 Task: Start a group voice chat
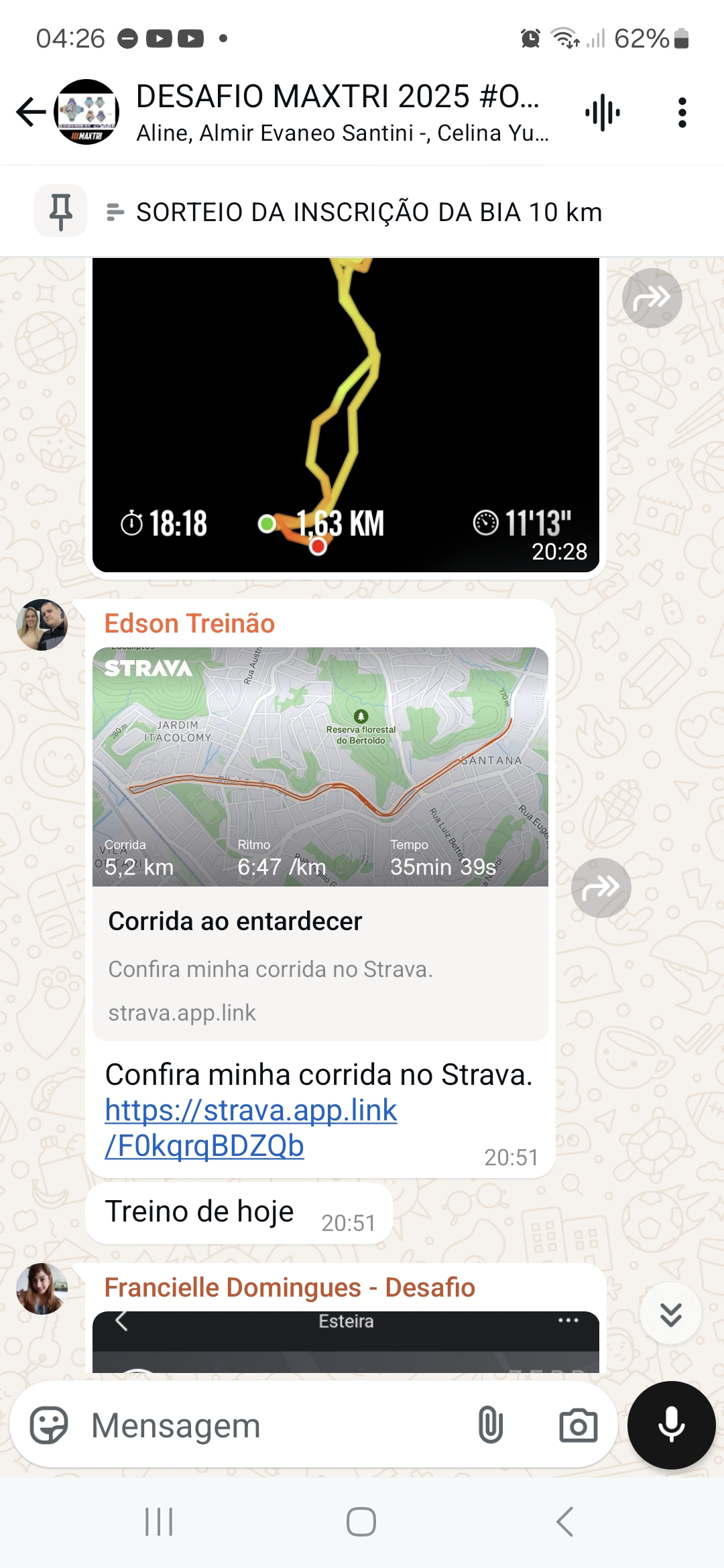tap(602, 112)
